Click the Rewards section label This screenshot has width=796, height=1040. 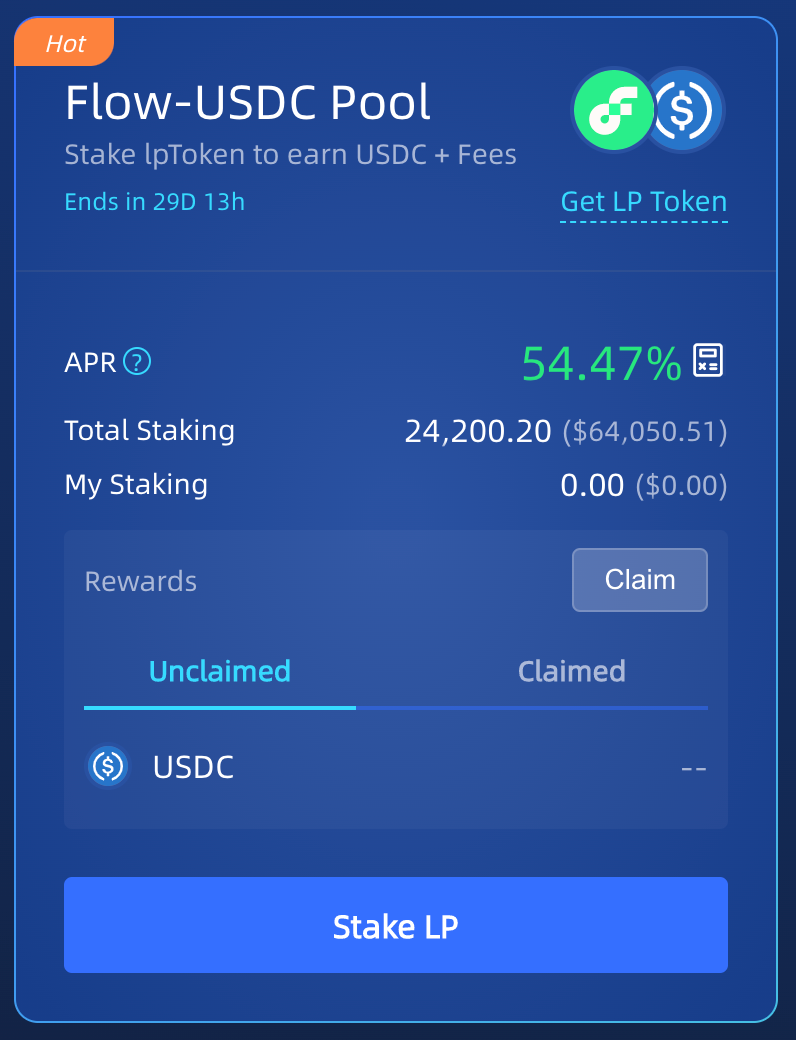tap(140, 580)
